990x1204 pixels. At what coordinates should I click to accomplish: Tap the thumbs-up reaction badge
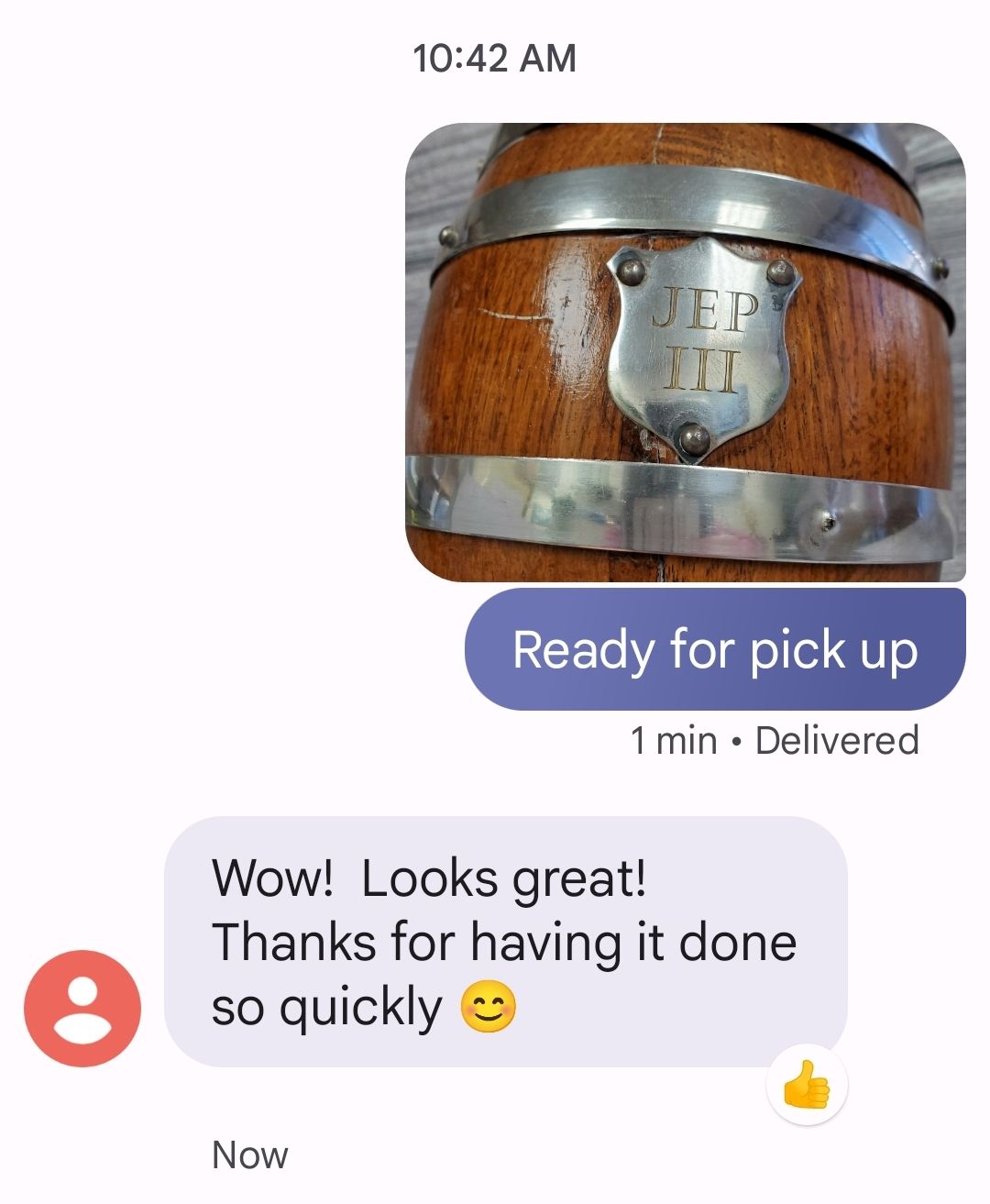tap(807, 1085)
